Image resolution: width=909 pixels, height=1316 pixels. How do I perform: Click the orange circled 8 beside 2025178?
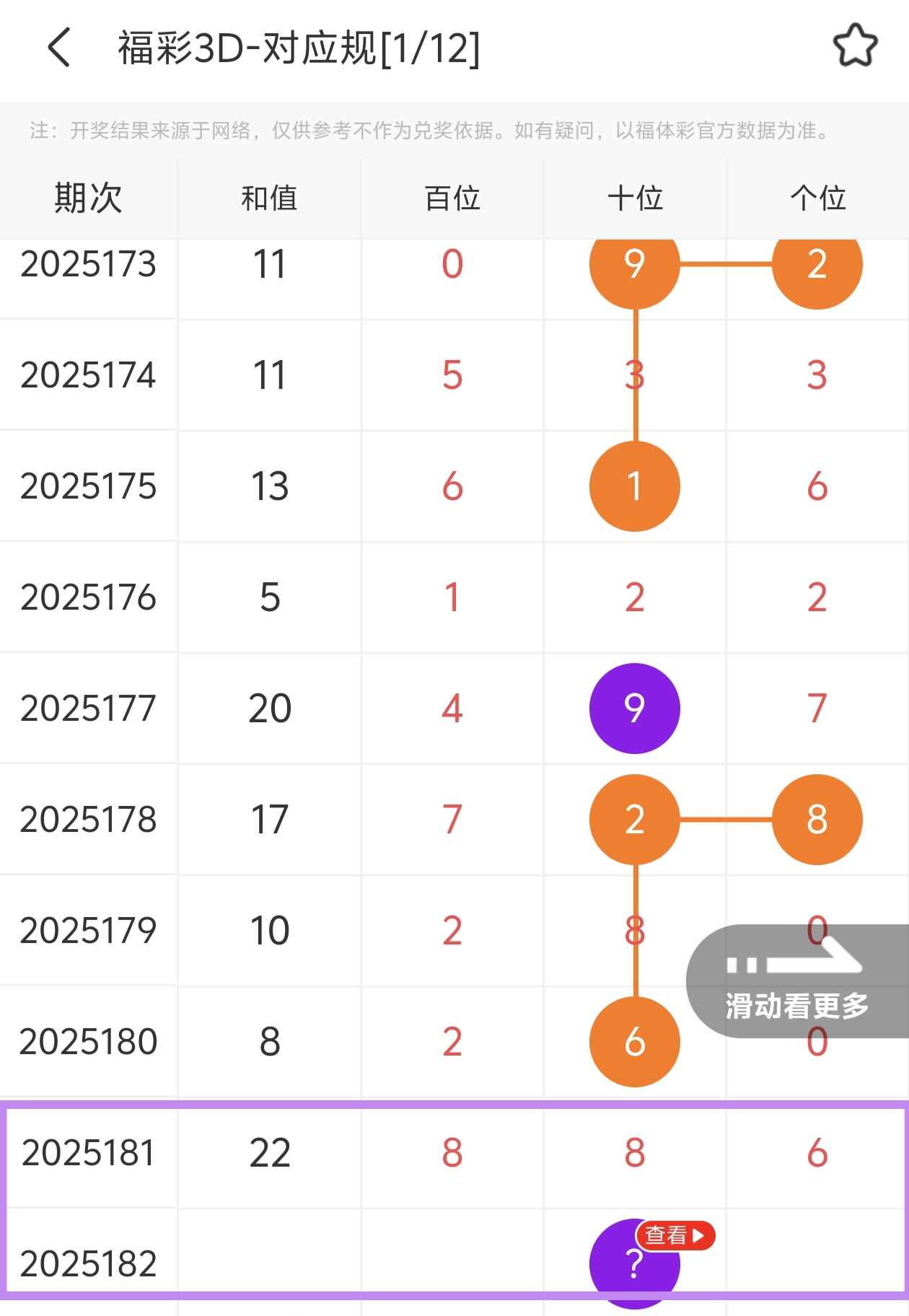[x=816, y=819]
